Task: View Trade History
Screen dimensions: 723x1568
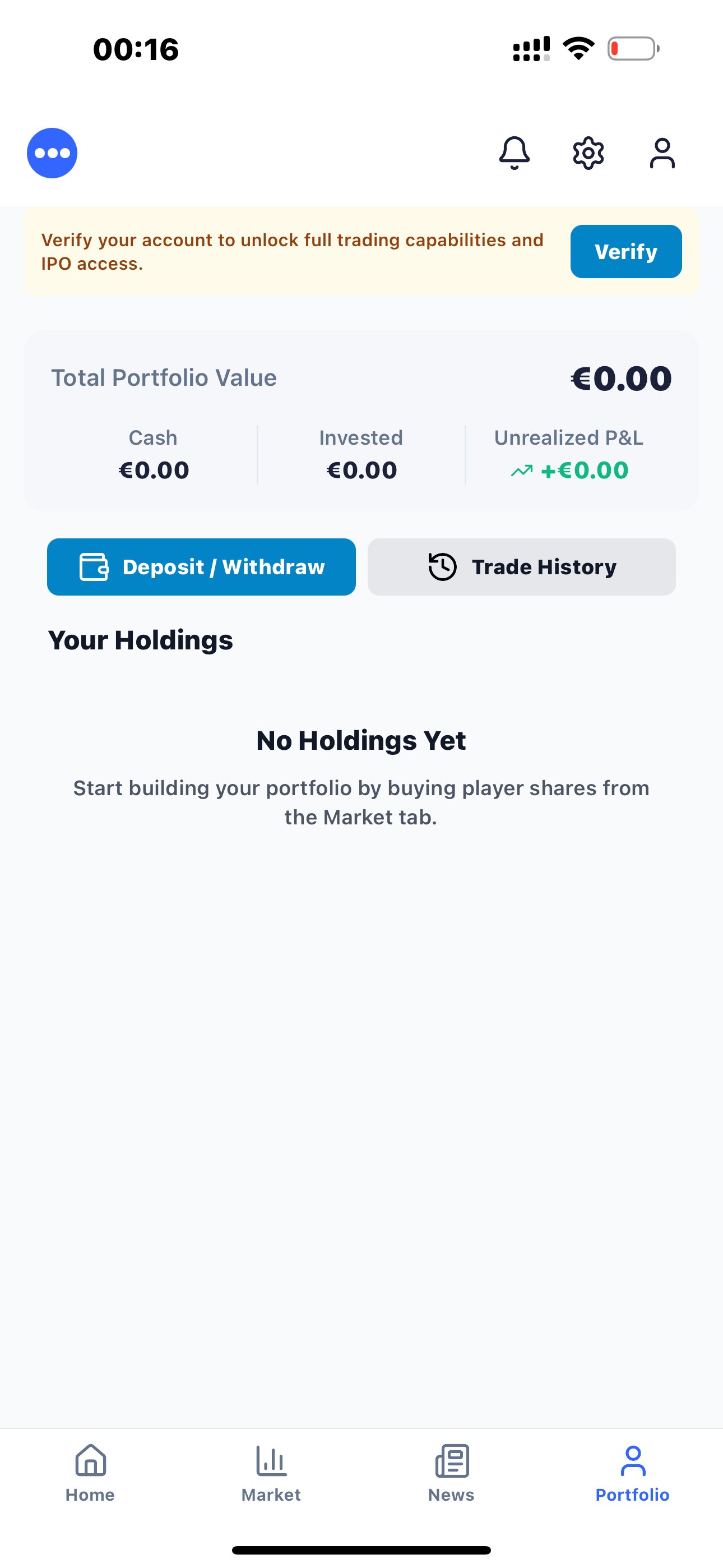Action: coord(522,566)
